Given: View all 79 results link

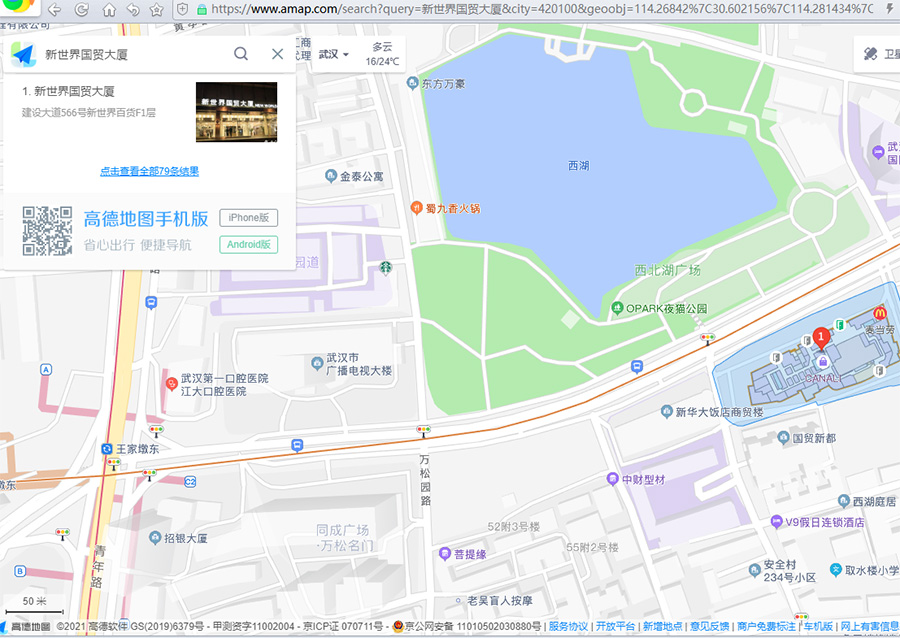Looking at the screenshot, I should pyautogui.click(x=149, y=171).
